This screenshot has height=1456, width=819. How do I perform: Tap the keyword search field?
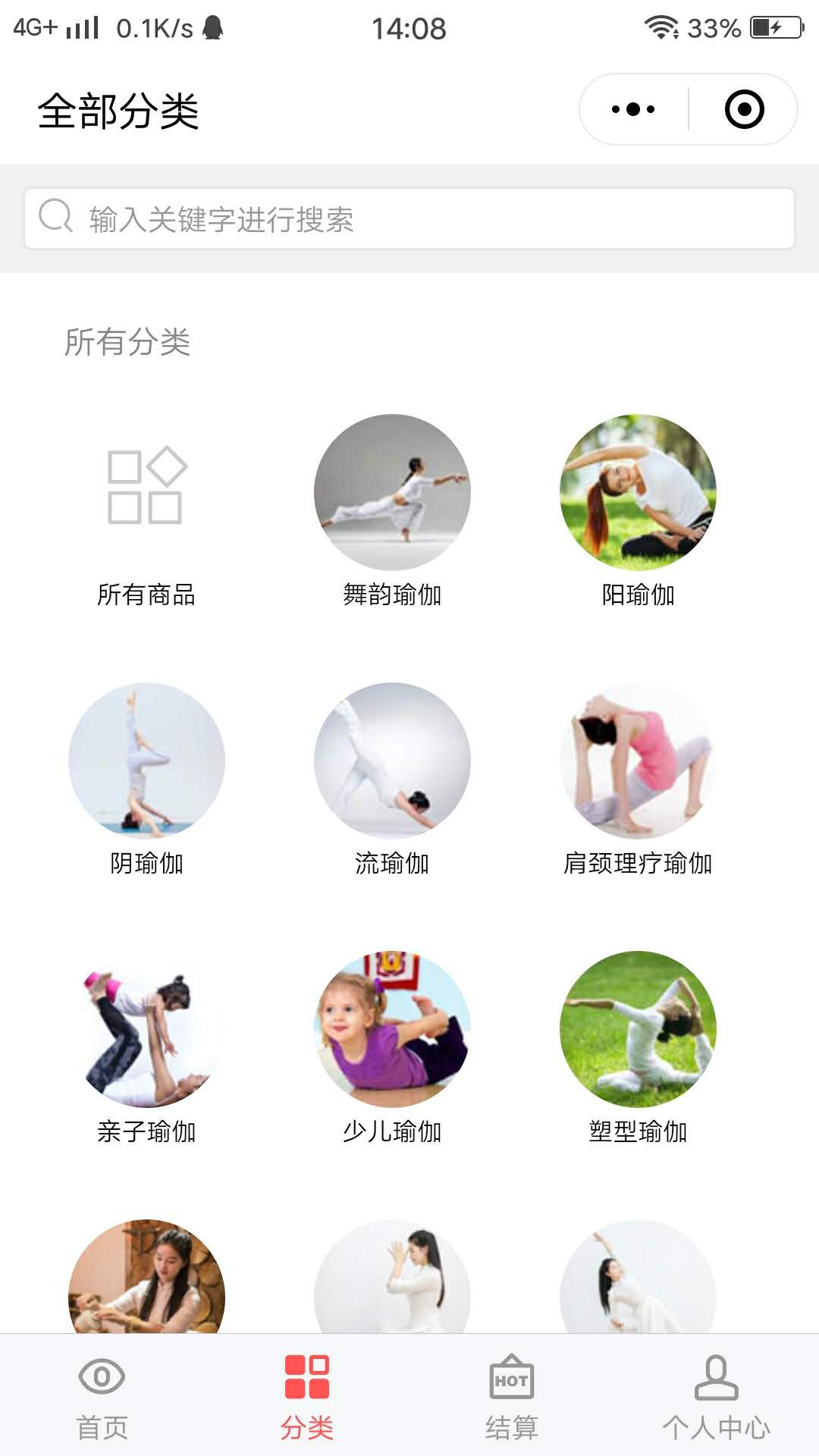tap(409, 218)
